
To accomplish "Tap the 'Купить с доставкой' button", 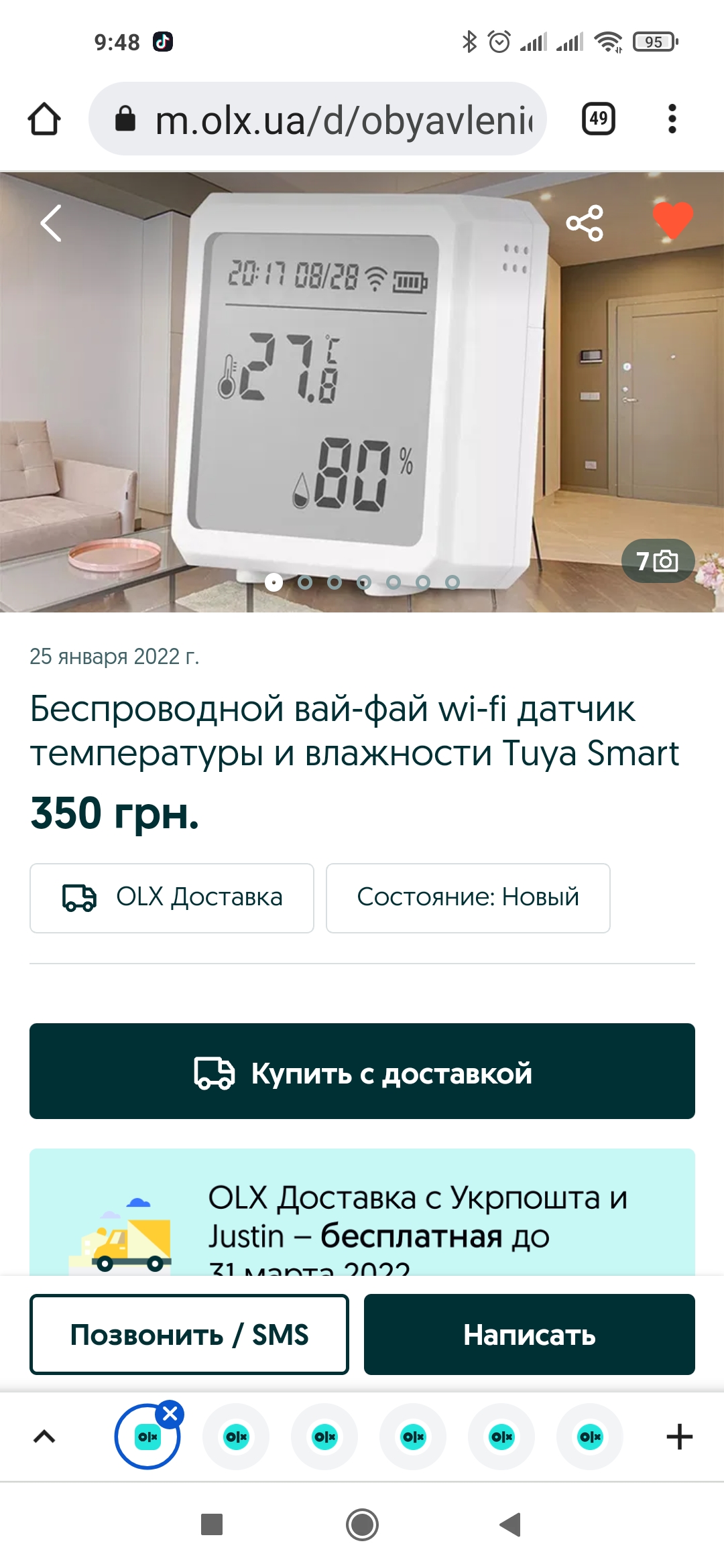I will tap(362, 1071).
